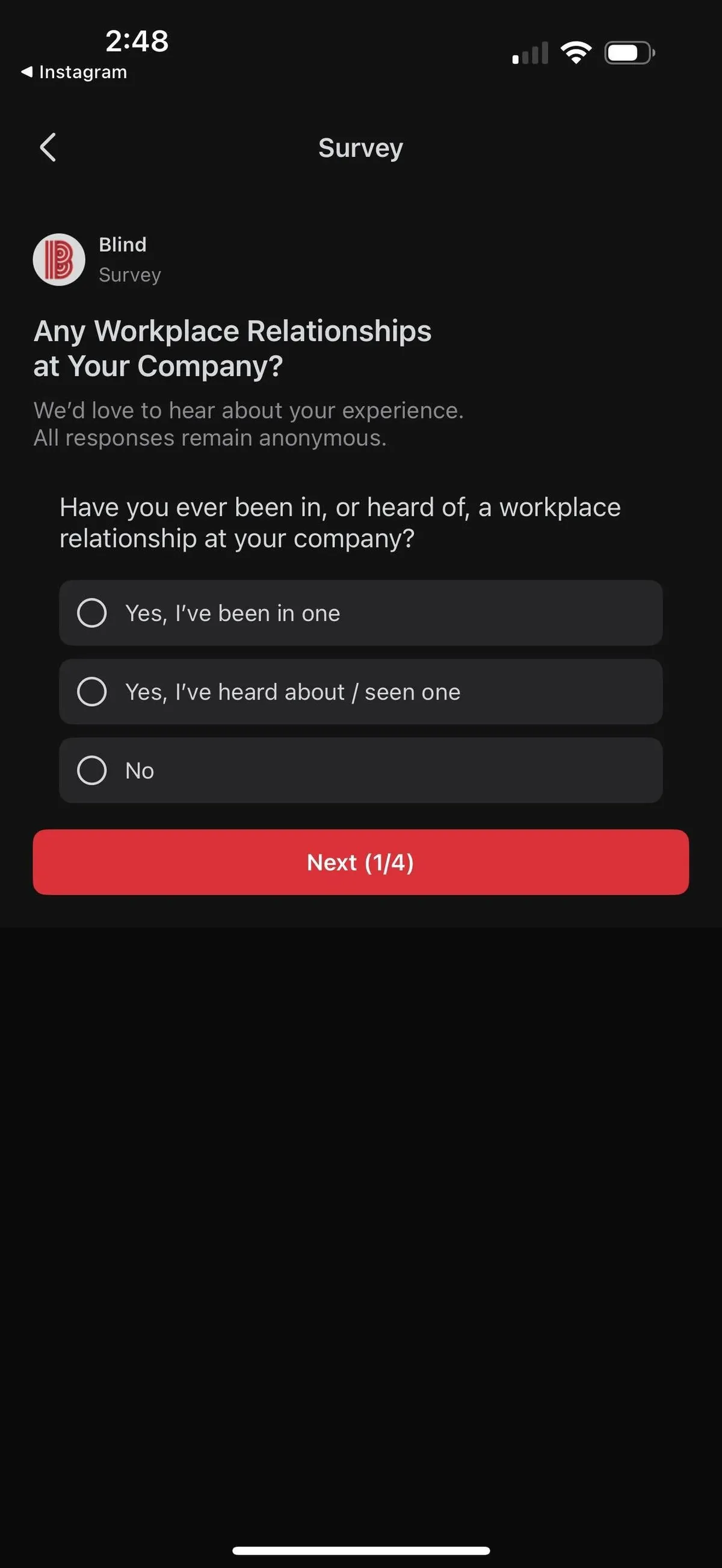Go back from the Survey screen

point(48,147)
